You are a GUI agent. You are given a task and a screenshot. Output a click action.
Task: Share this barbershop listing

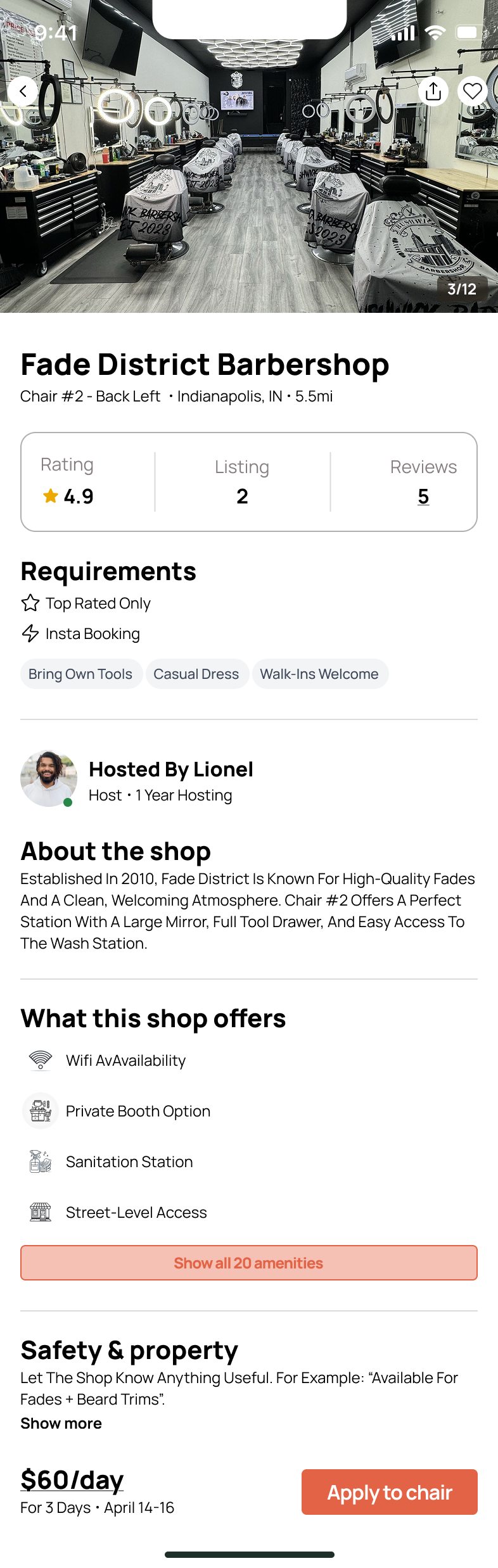pyautogui.click(x=433, y=91)
